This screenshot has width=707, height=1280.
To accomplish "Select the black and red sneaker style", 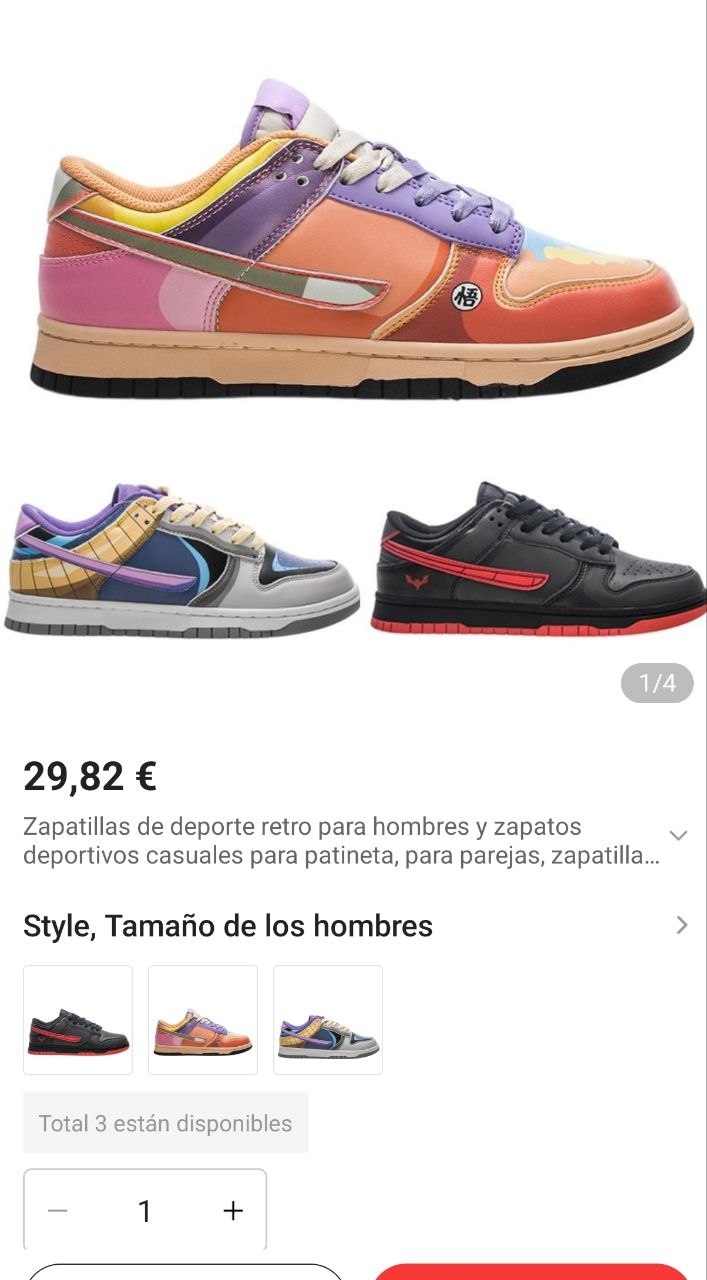I will (x=78, y=1020).
